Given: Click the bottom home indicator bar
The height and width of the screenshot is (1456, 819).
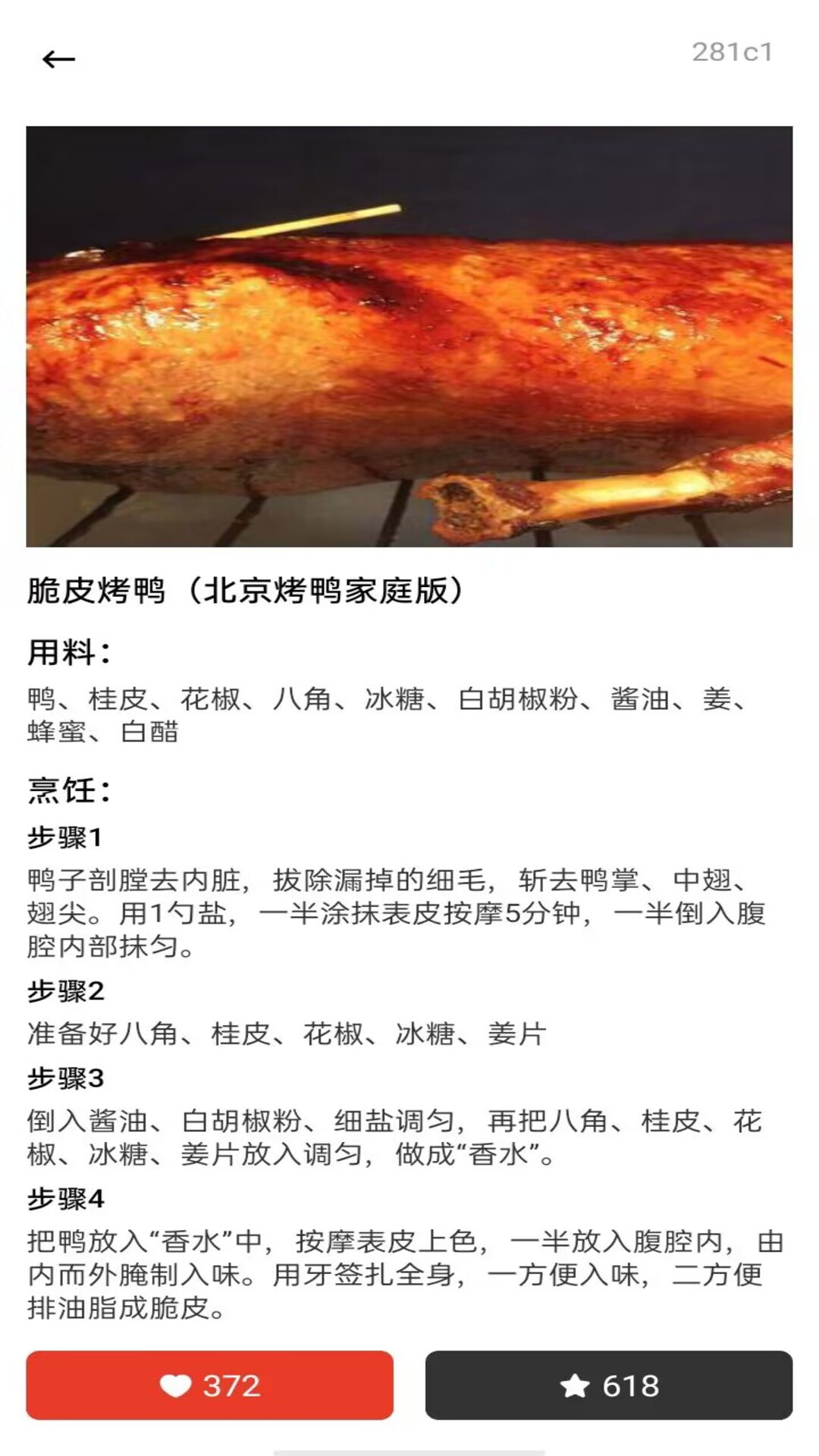Looking at the screenshot, I should [x=409, y=1448].
